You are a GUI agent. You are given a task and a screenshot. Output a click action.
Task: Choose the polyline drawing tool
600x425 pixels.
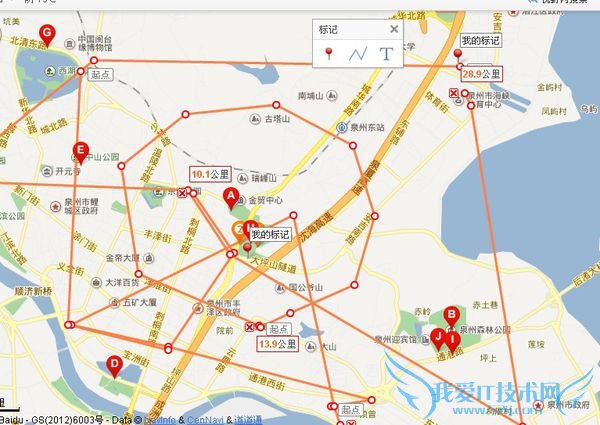(358, 54)
